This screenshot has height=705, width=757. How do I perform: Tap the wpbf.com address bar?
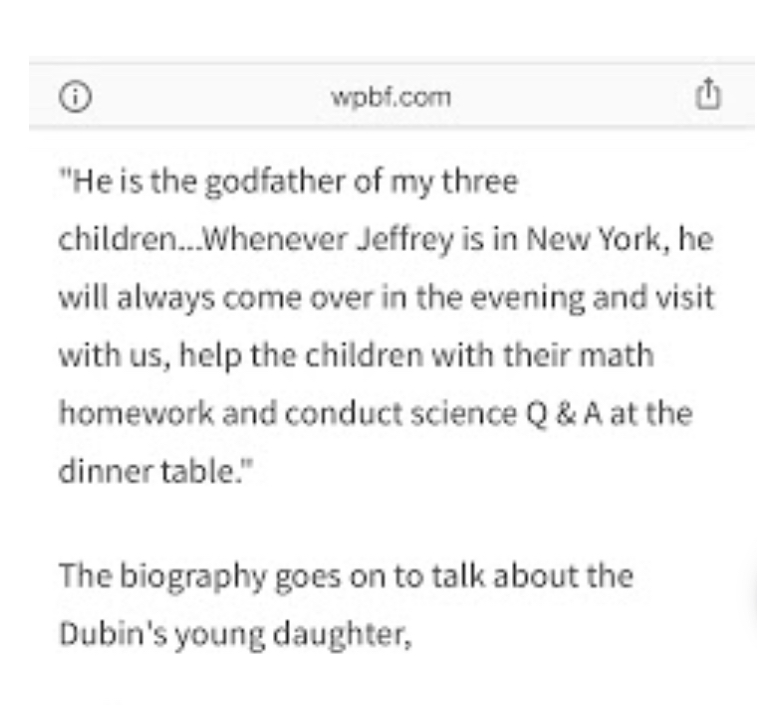390,97
